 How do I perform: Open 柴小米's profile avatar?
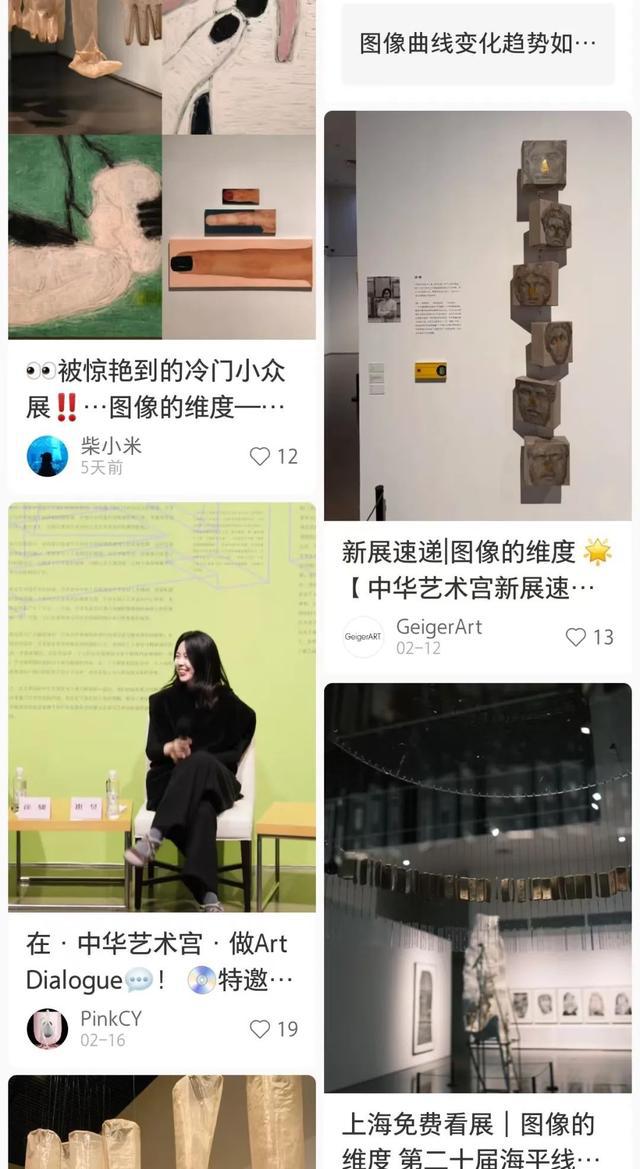click(47, 456)
